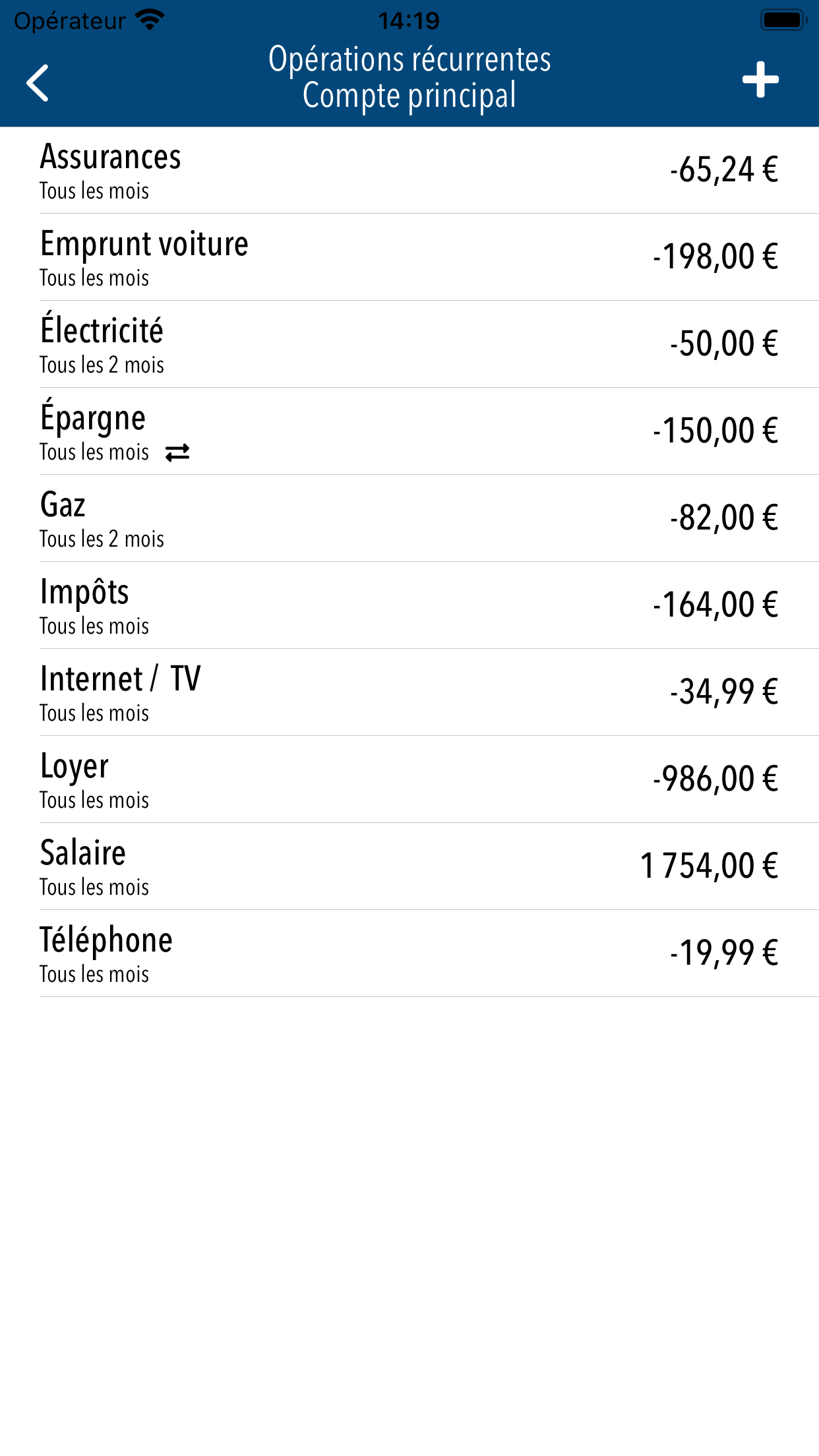Open the Loyer operation

click(x=409, y=779)
